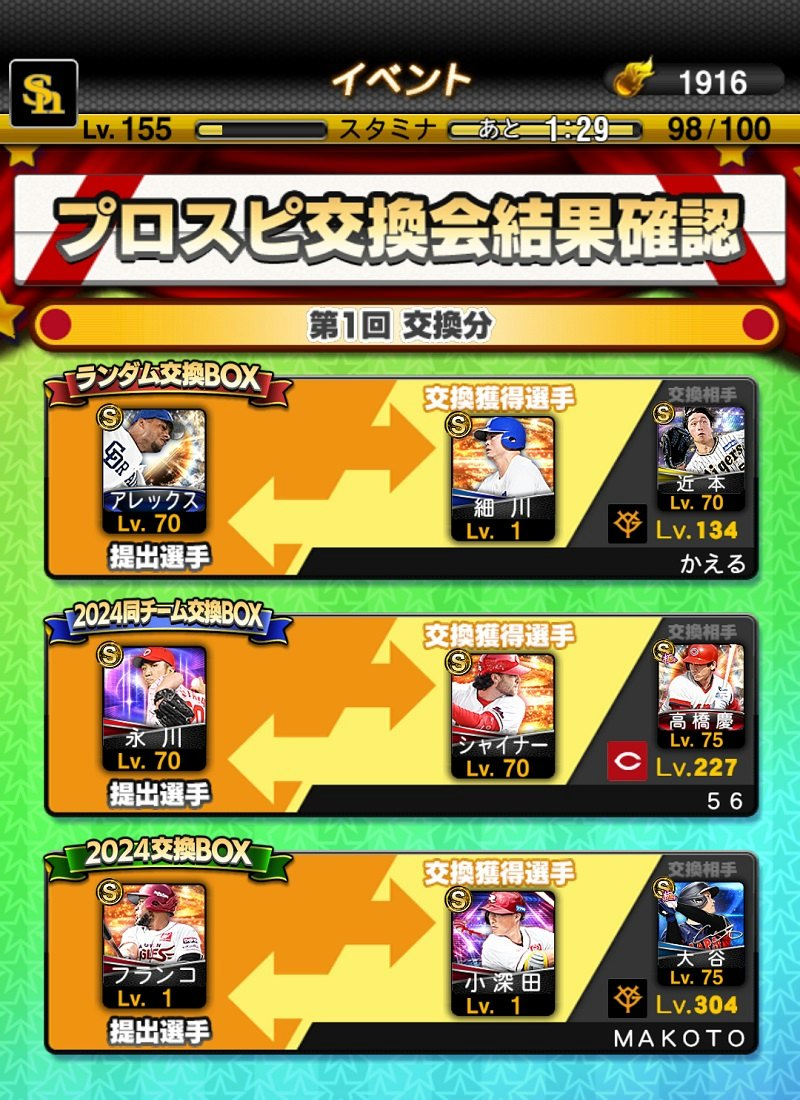800x1100 pixels.
Task: Open acquired player 小深田 card
Action: (502, 952)
